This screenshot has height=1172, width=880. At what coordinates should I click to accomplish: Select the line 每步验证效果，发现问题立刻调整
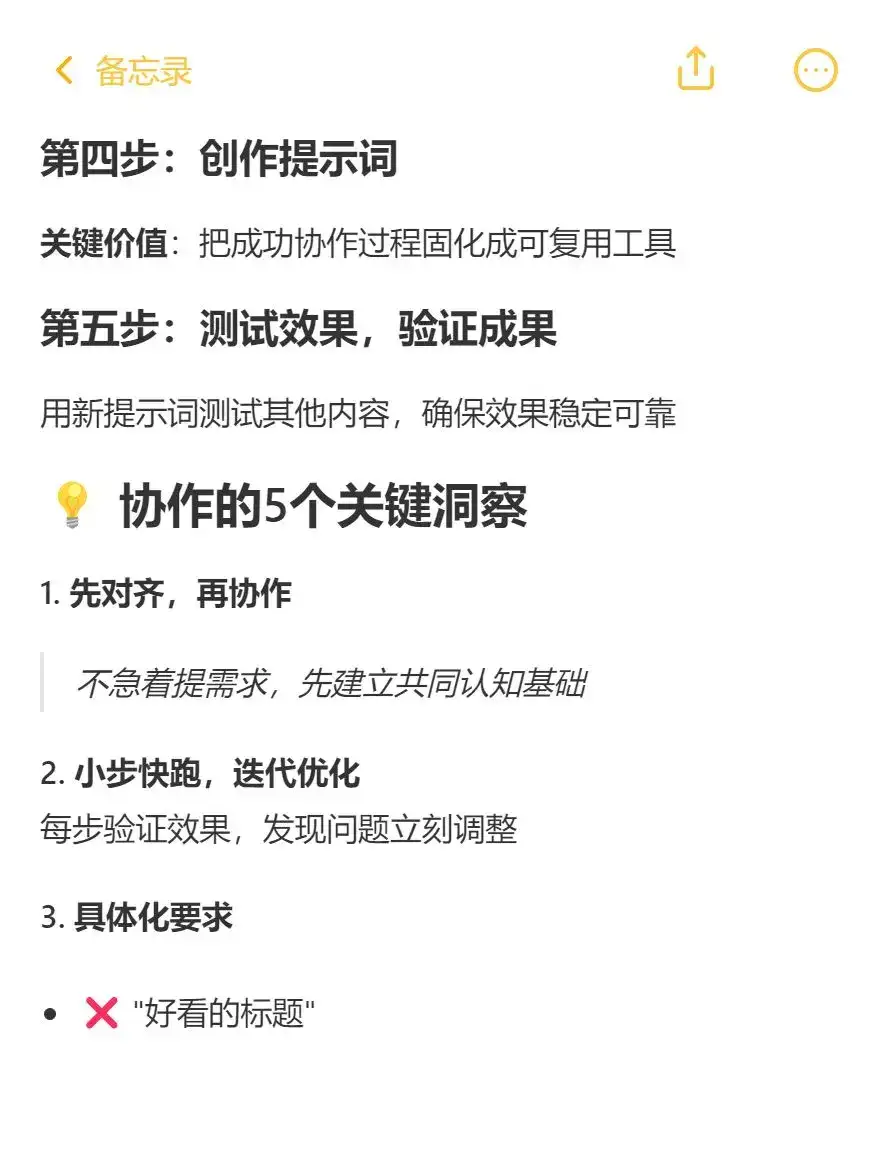click(x=280, y=827)
